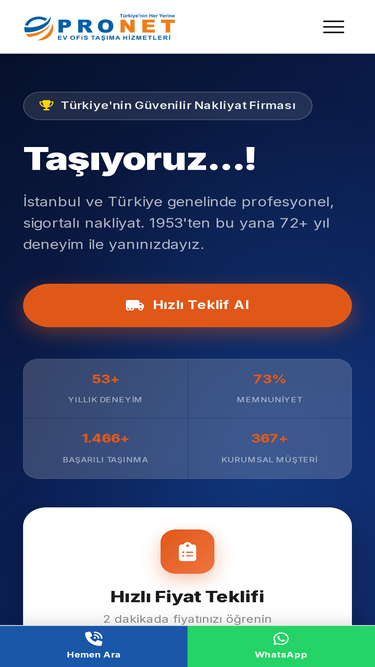Tap the Hızlı Teklif Al button
The image size is (375, 667).
point(188,305)
